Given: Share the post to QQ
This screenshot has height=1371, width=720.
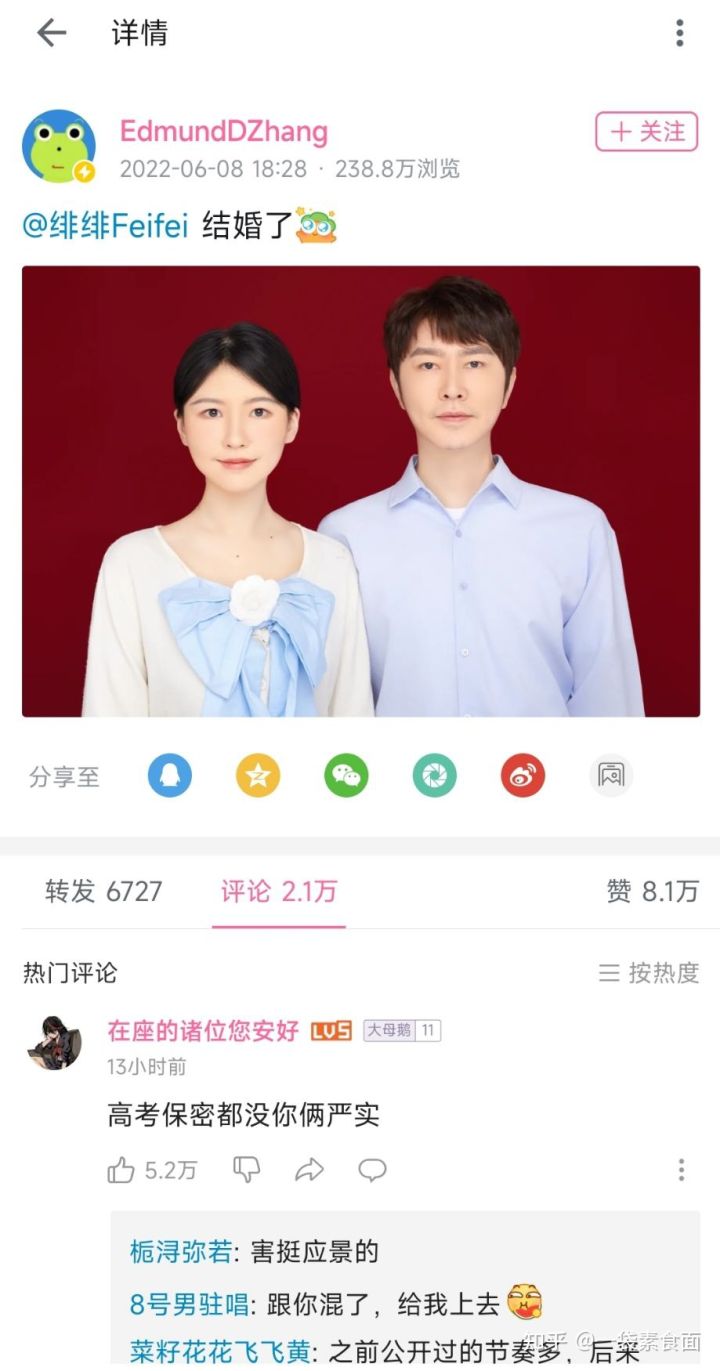Looking at the screenshot, I should (170, 776).
